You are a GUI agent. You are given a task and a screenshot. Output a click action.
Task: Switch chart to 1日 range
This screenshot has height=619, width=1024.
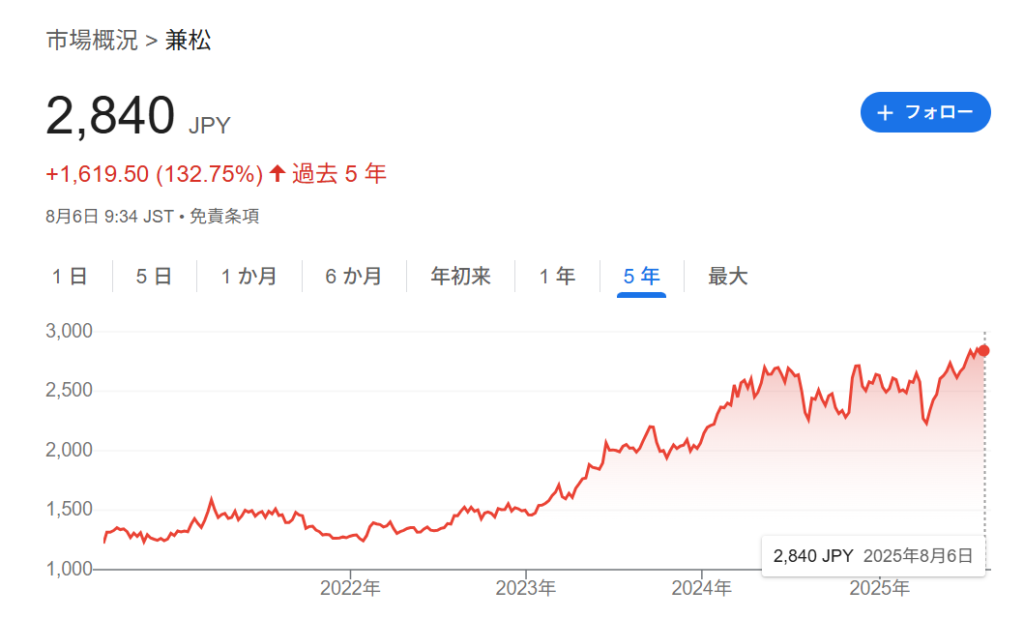pos(69,277)
